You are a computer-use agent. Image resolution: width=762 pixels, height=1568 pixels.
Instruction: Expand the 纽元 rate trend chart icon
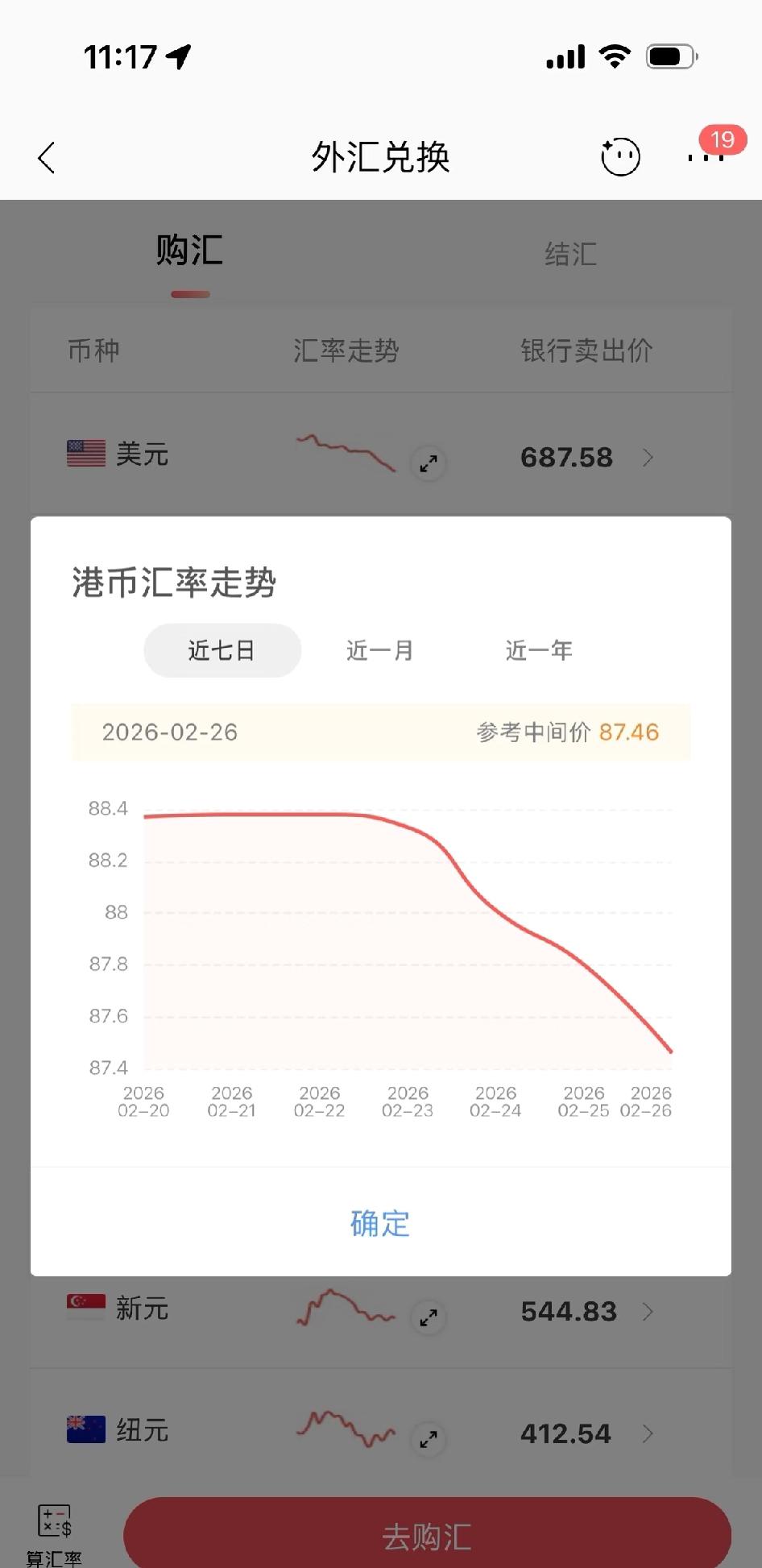[429, 1440]
